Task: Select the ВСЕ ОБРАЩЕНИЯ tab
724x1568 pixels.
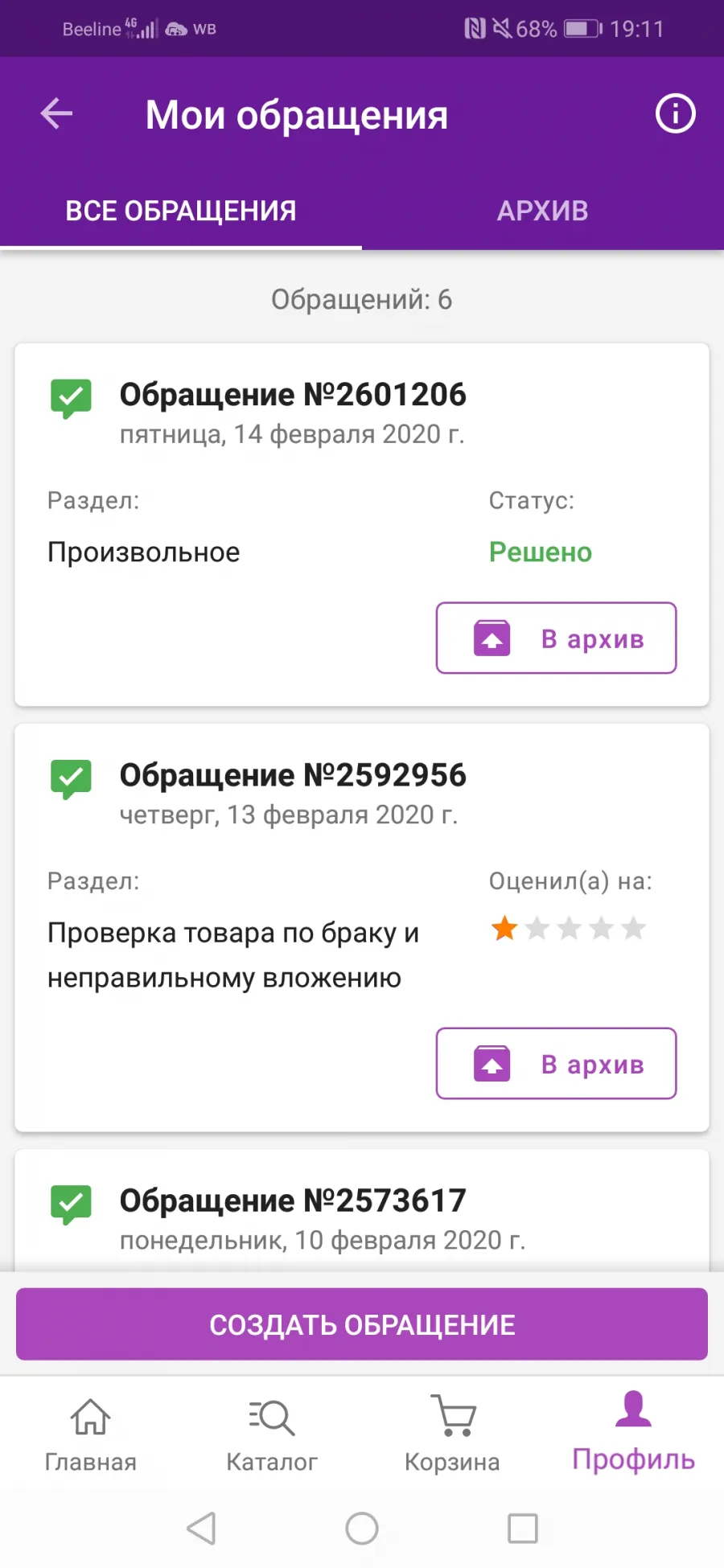Action: pos(181,211)
